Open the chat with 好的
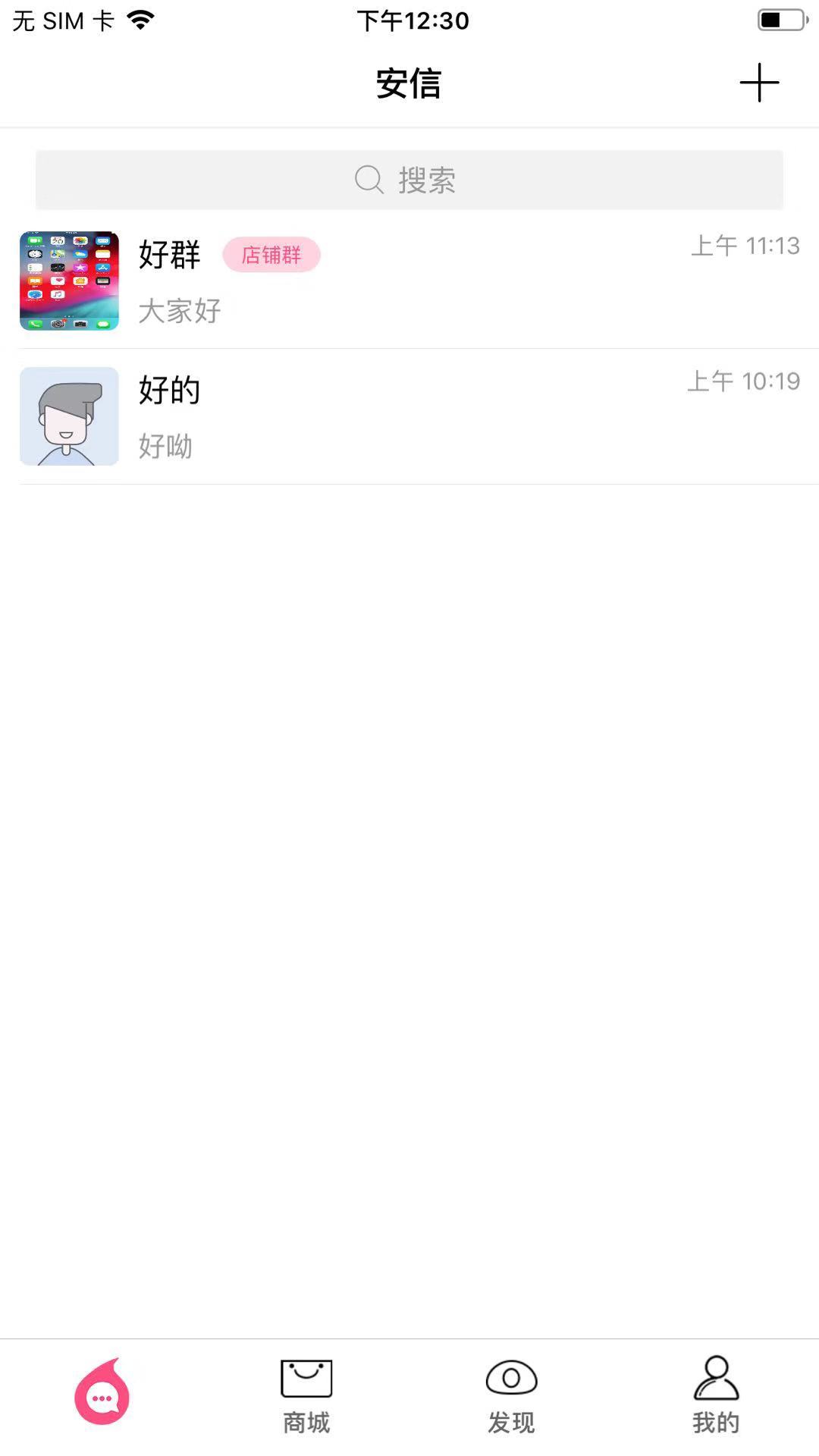 (409, 416)
